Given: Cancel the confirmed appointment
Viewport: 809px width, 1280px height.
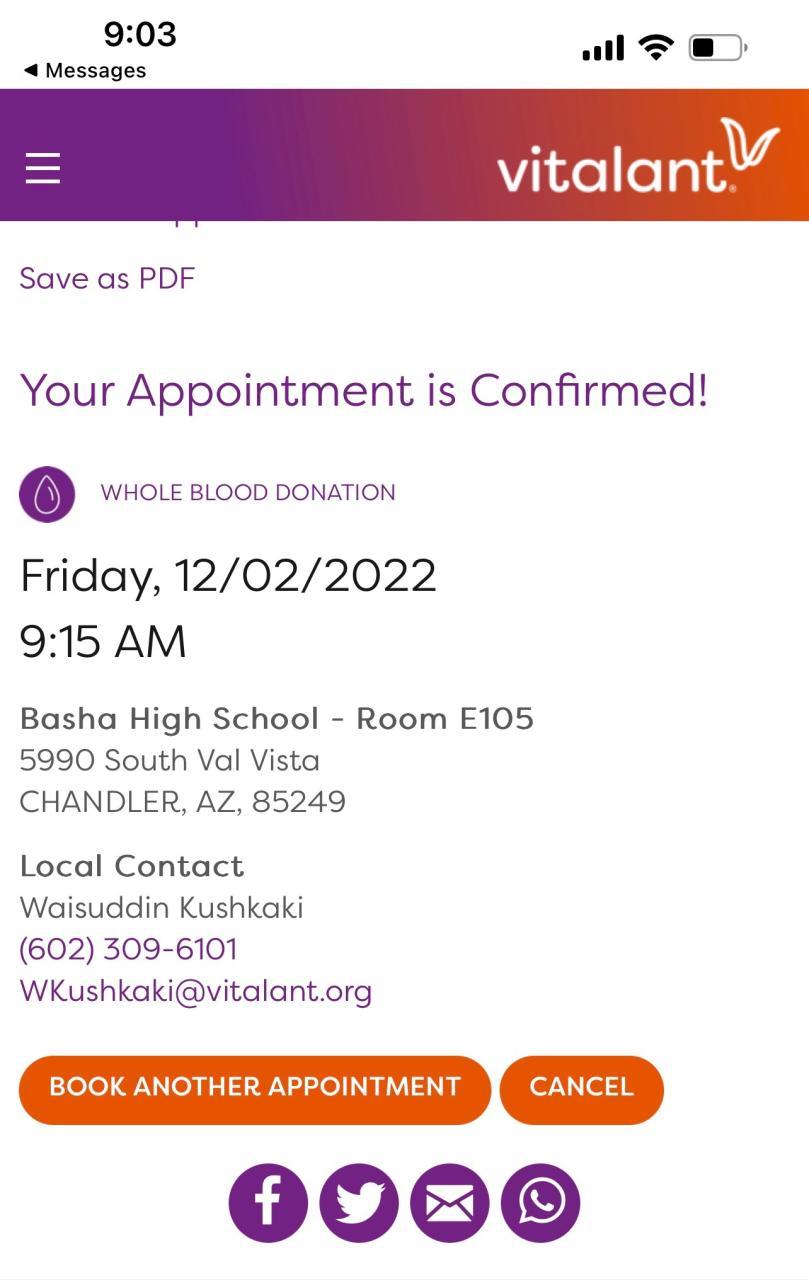Looking at the screenshot, I should tap(581, 1088).
